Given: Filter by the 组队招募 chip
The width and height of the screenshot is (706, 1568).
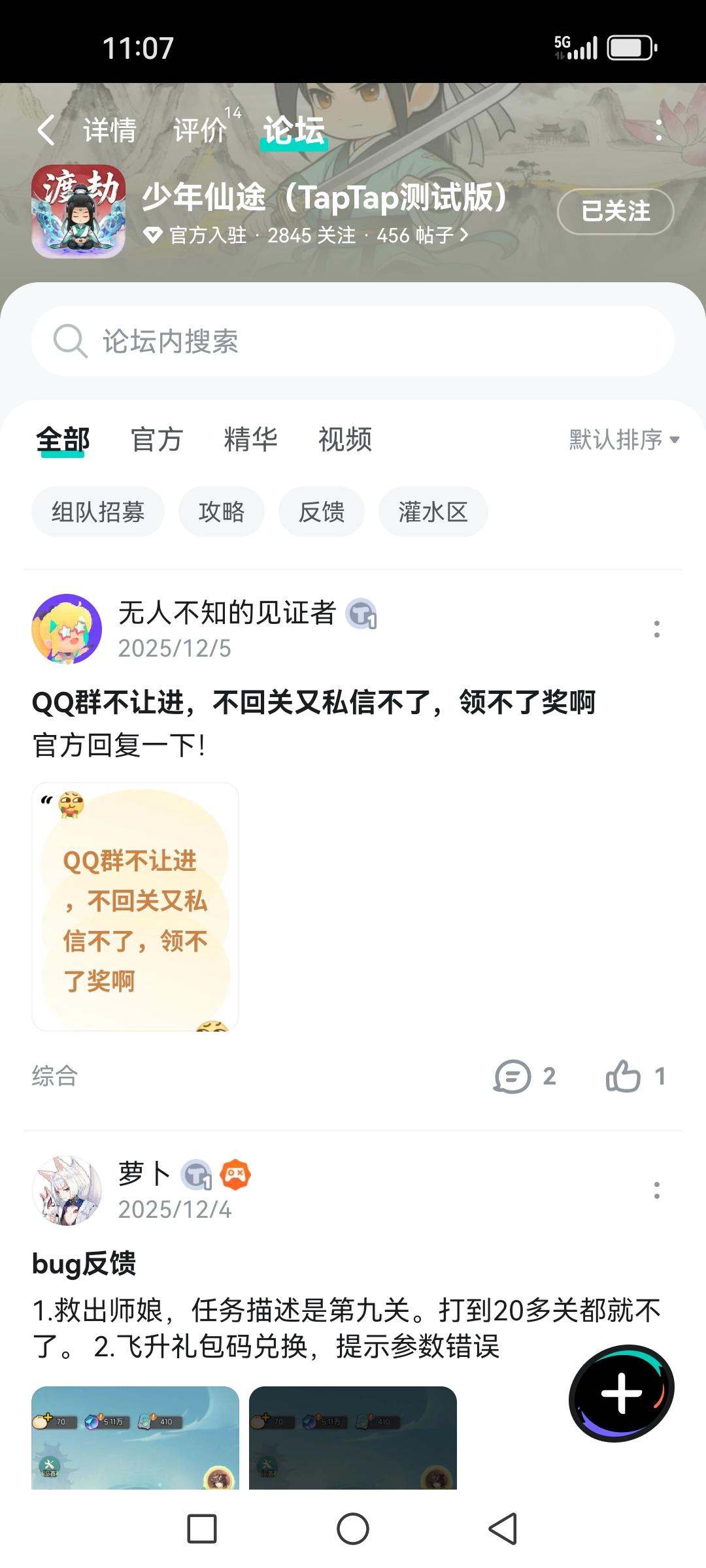Looking at the screenshot, I should [x=98, y=512].
